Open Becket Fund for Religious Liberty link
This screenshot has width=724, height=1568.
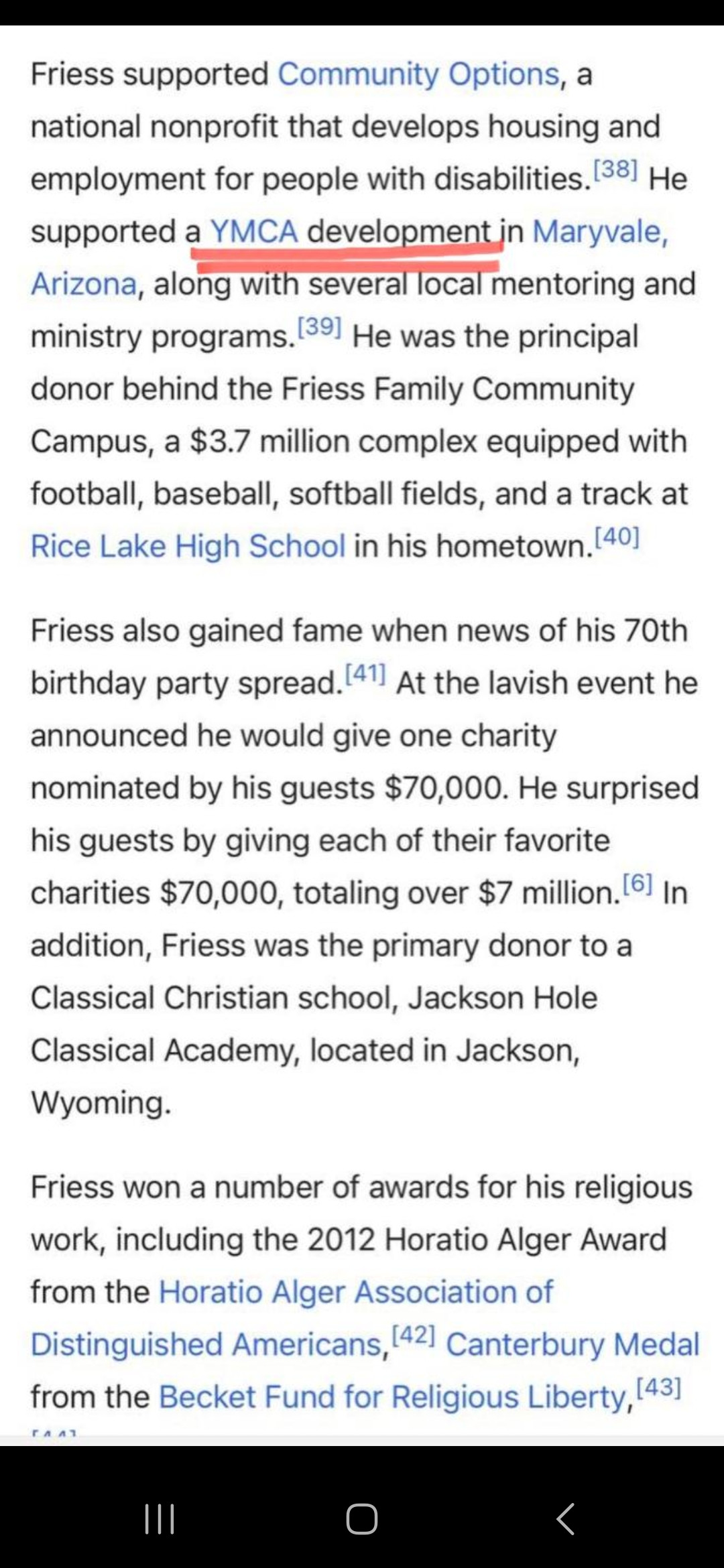pyautogui.click(x=392, y=1397)
